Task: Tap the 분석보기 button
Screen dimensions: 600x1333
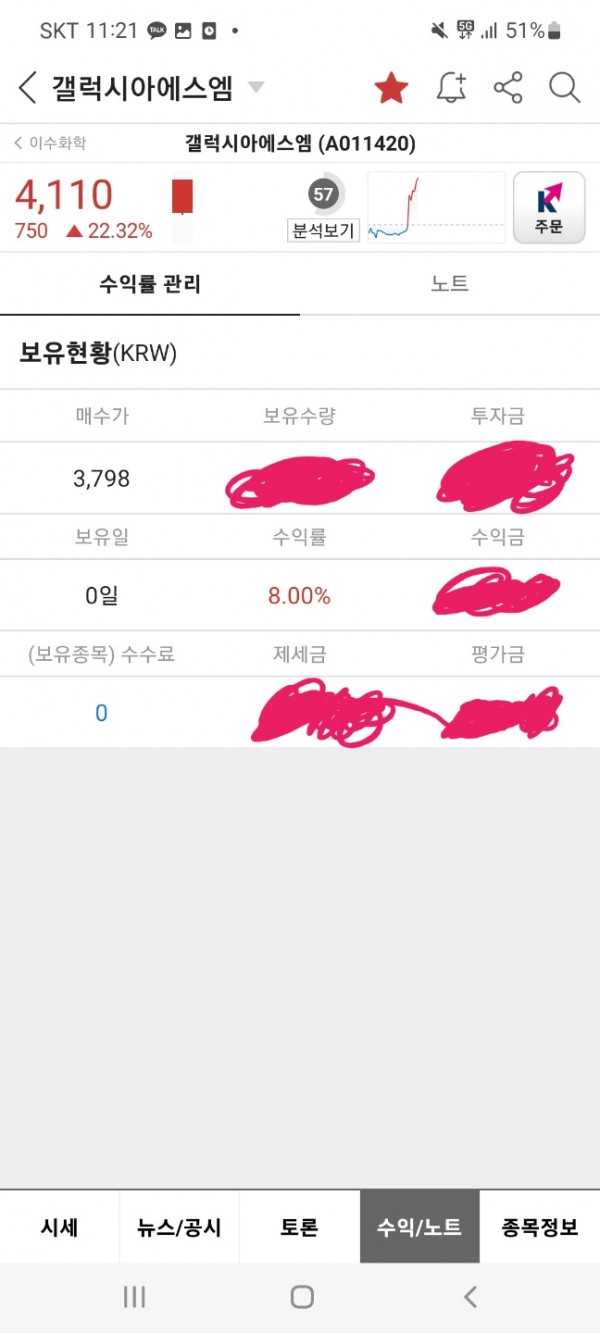Action: [323, 230]
